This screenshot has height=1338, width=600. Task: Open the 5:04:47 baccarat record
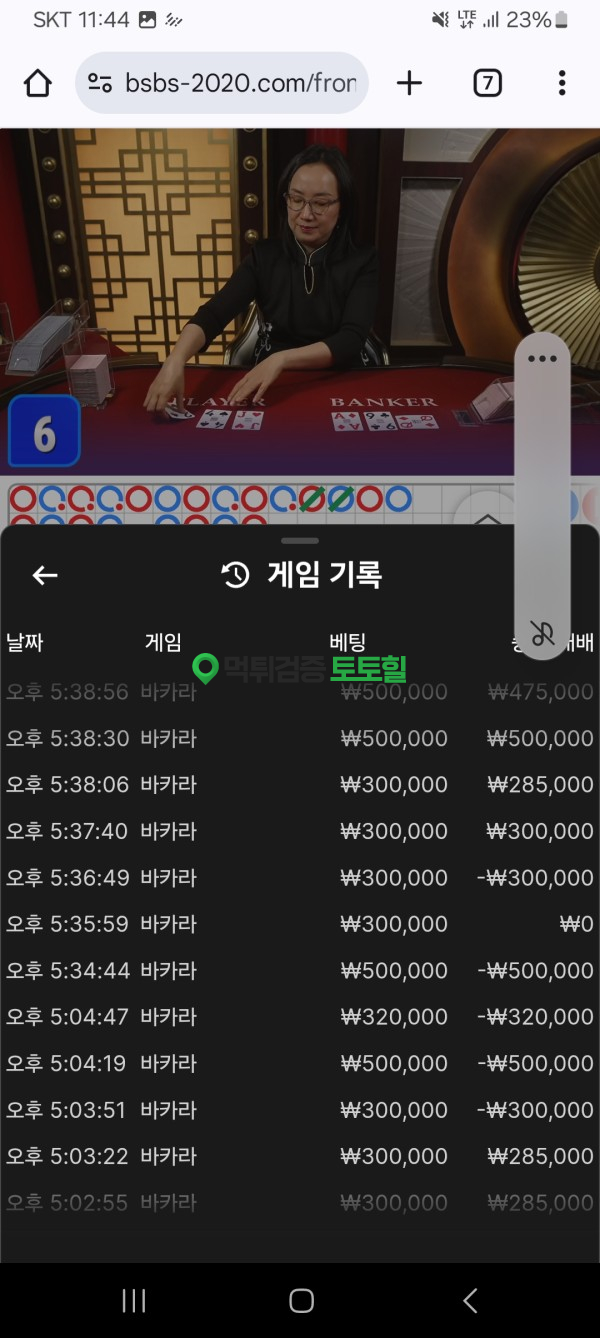coord(300,1016)
